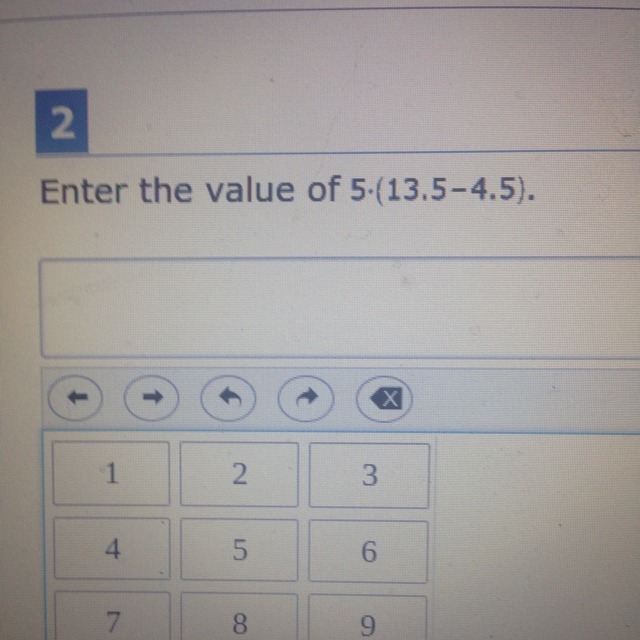Tap the 8 key
Image resolution: width=640 pixels, height=640 pixels.
239,620
